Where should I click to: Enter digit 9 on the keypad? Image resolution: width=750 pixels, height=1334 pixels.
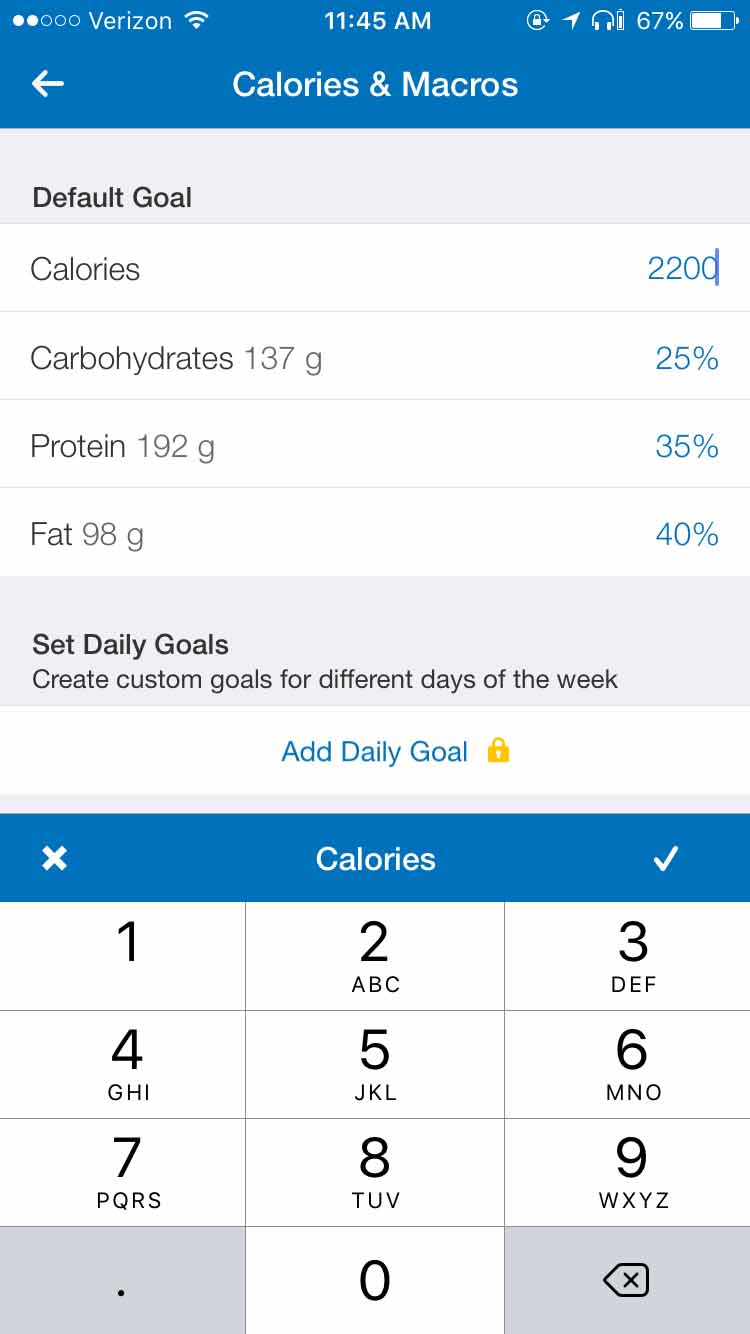[x=628, y=1172]
